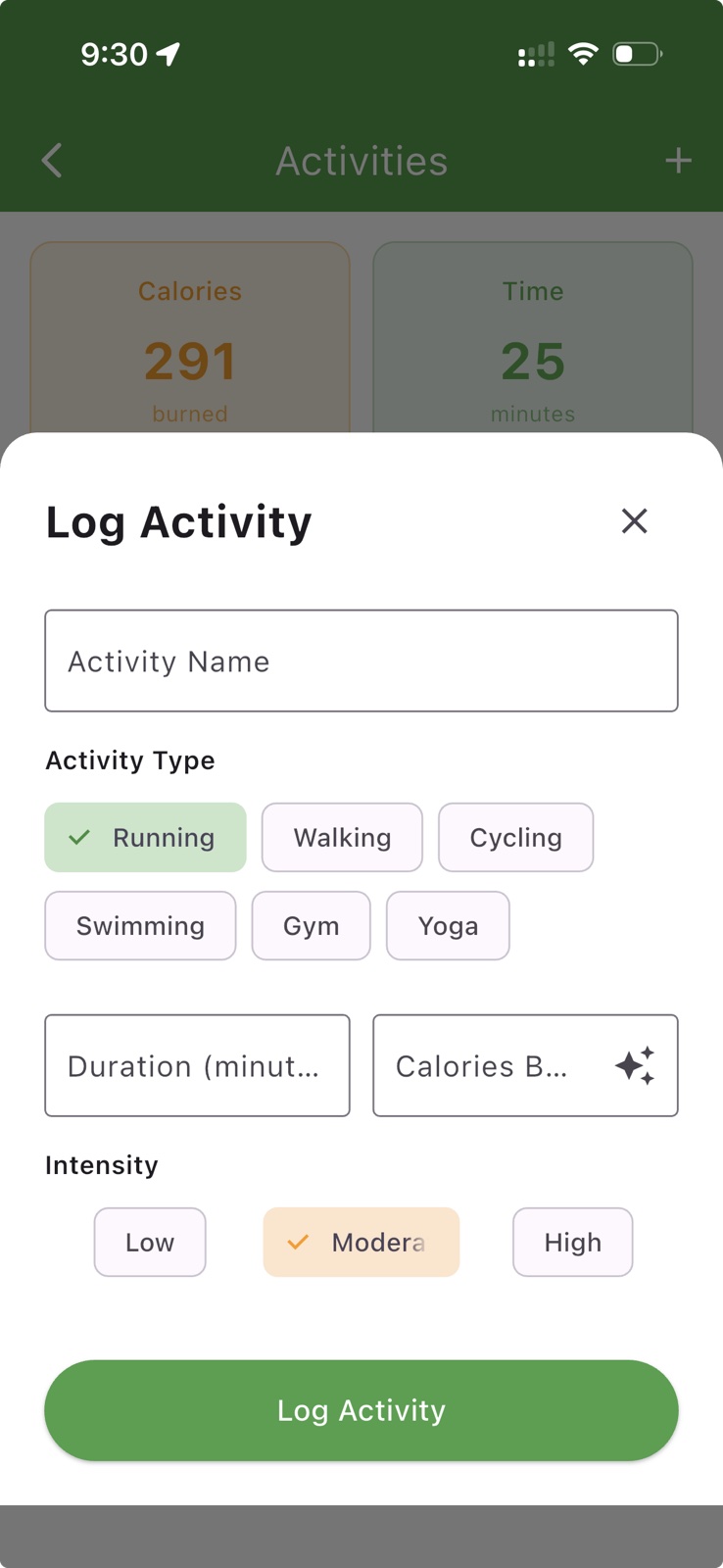Select the Walking activity type
This screenshot has width=723, height=1568.
[341, 837]
